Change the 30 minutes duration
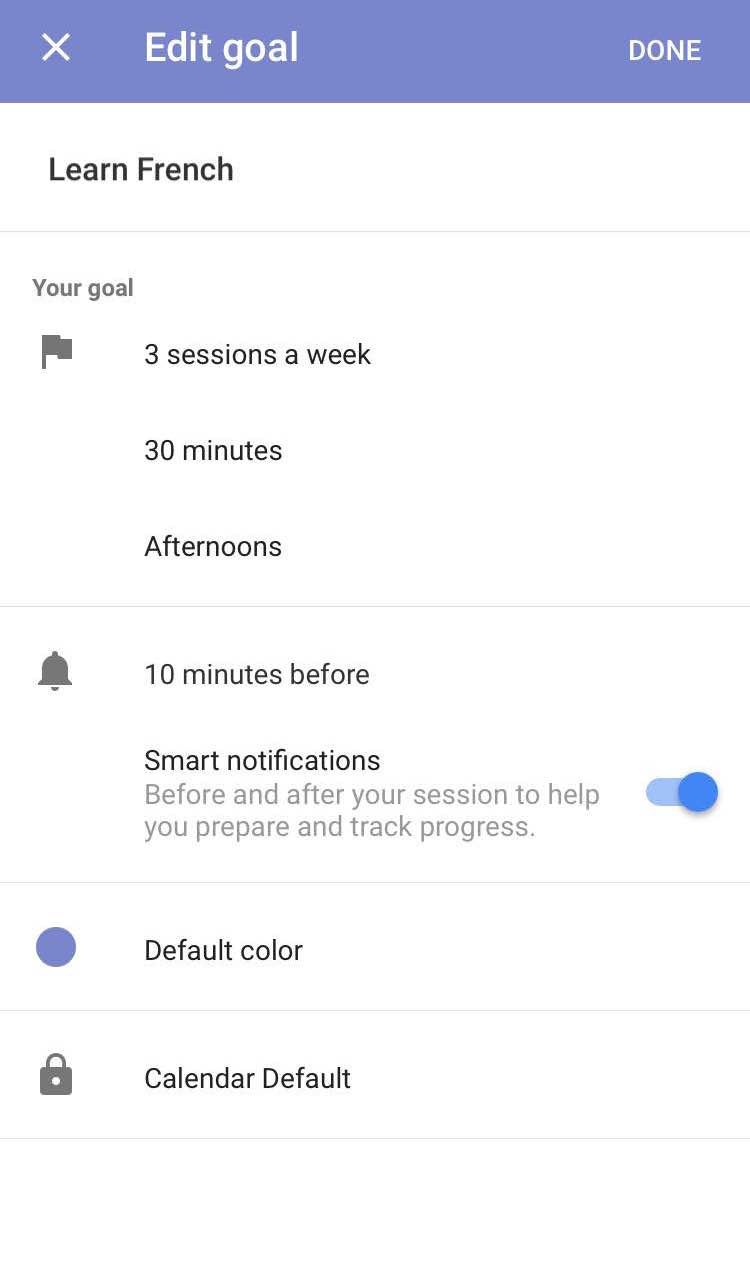 click(x=375, y=450)
